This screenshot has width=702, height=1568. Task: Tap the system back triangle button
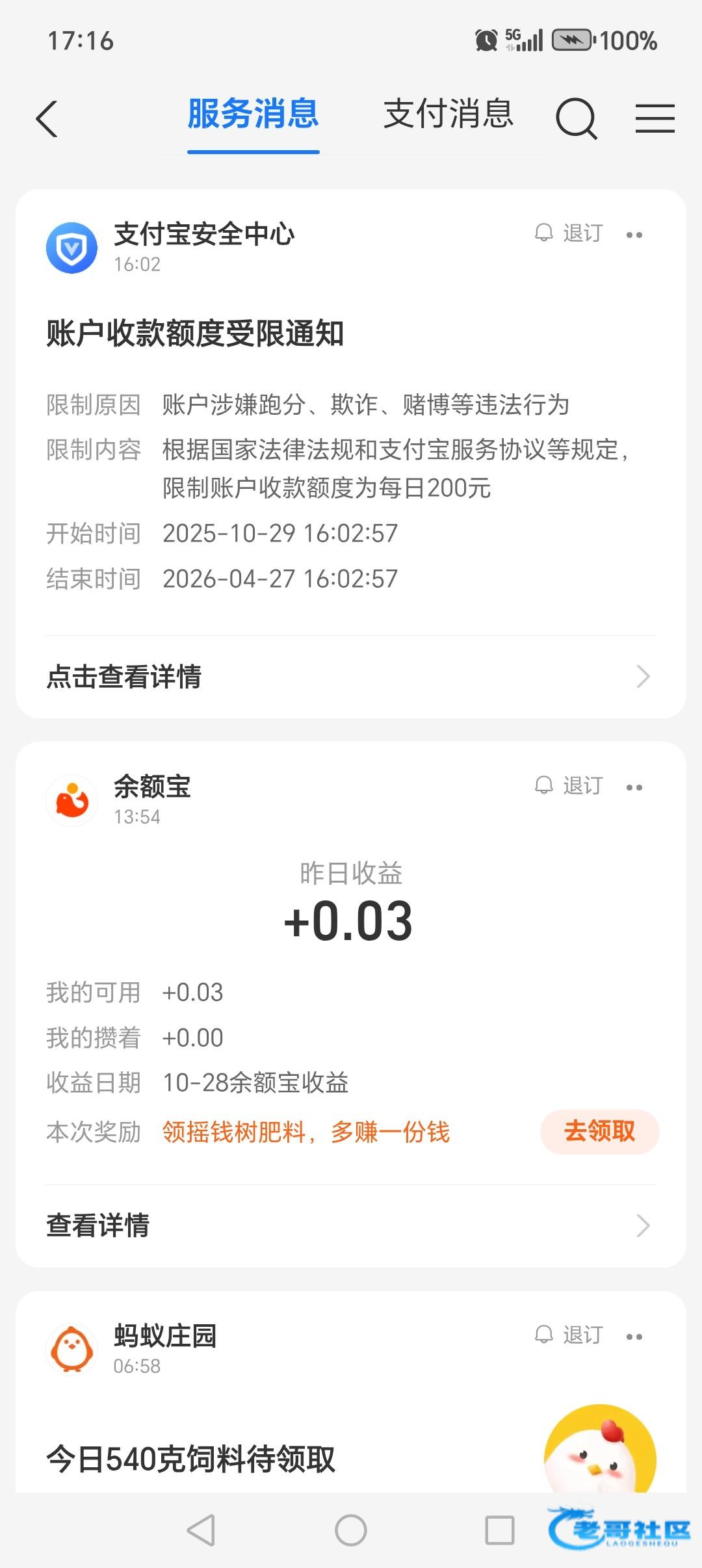[201, 1530]
